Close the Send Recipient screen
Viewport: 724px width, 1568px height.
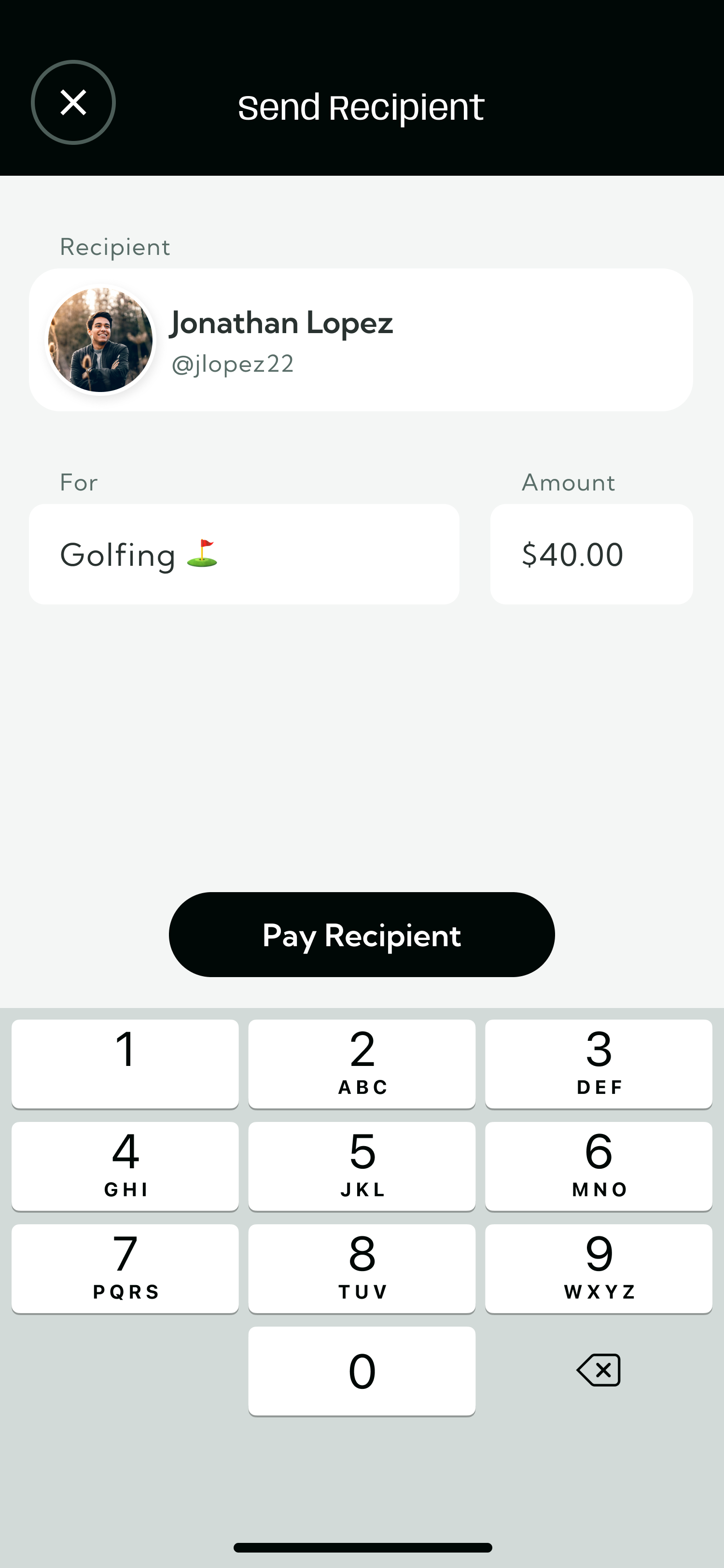click(73, 102)
